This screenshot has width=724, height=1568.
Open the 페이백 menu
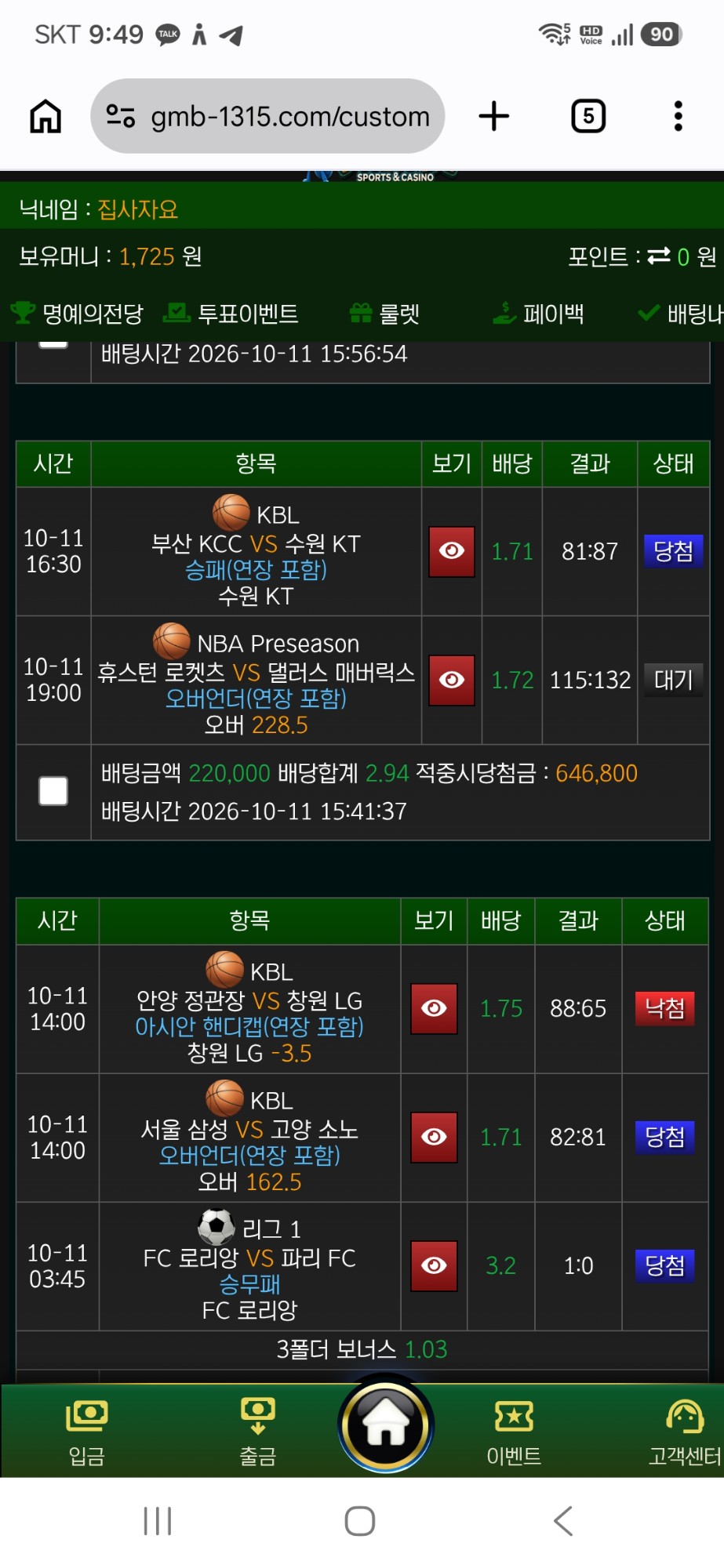538,314
